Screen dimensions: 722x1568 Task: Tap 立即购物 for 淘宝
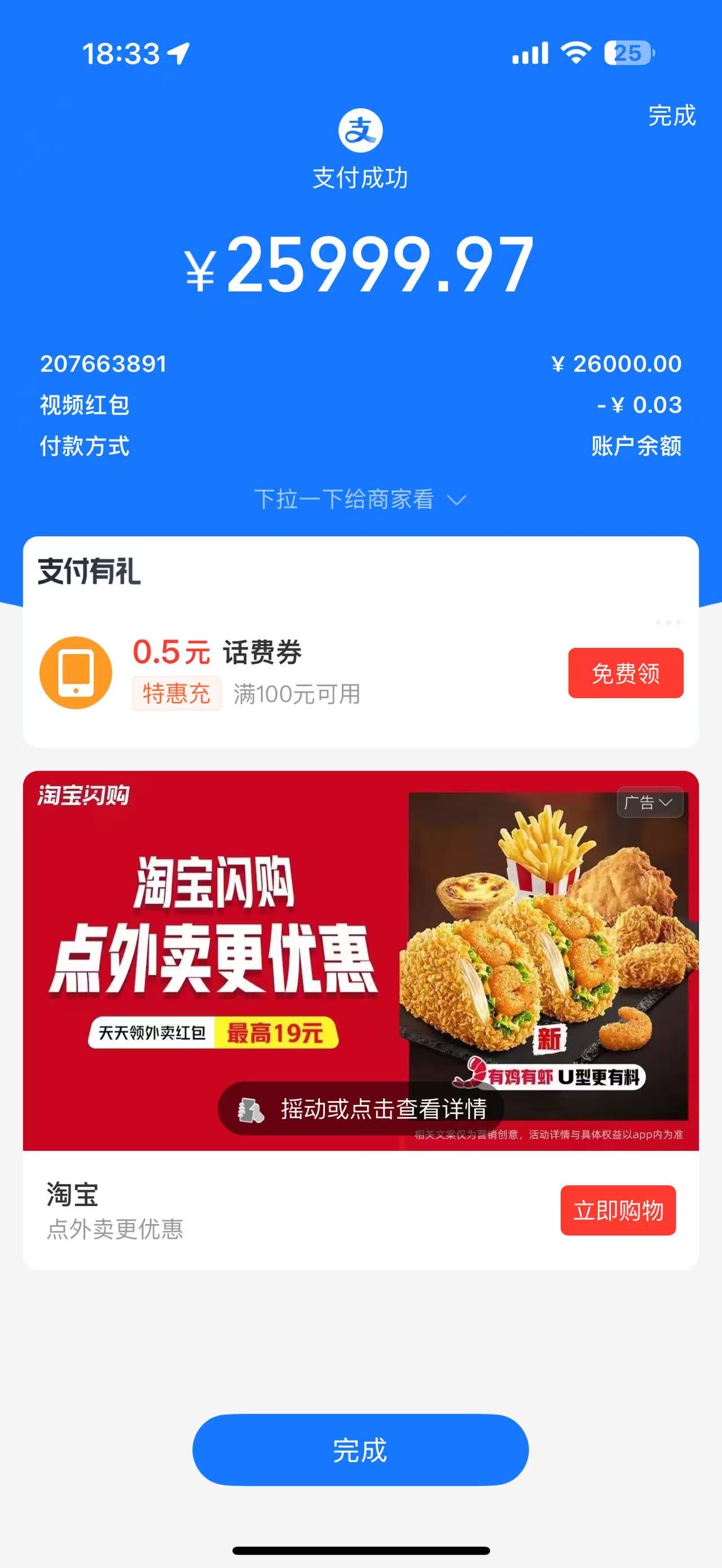(618, 1211)
